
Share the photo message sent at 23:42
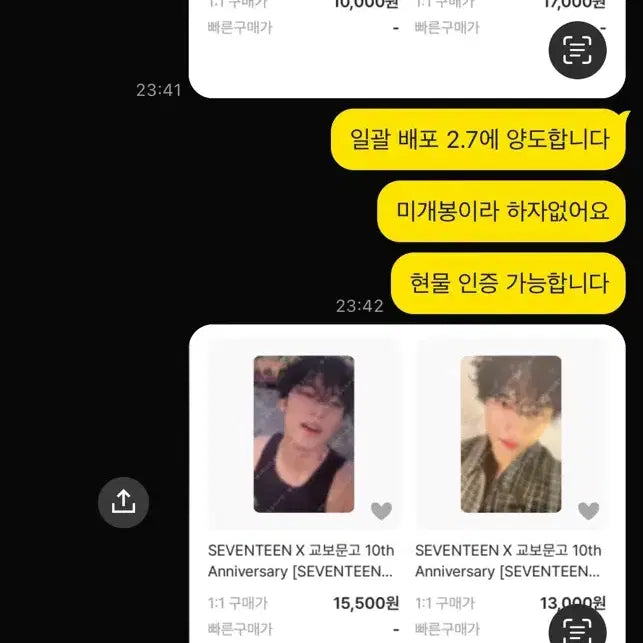click(123, 501)
